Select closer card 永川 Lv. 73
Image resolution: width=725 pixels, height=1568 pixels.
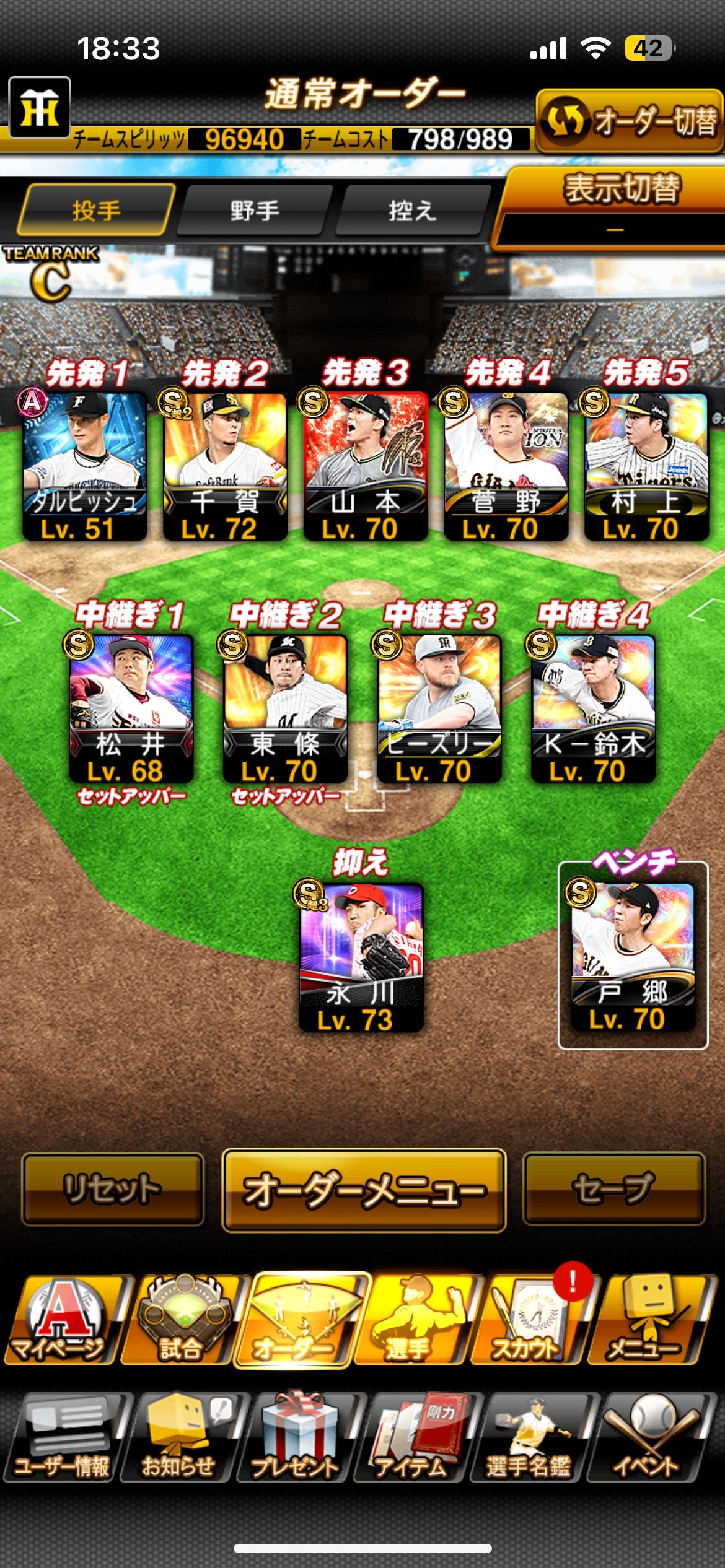[x=361, y=957]
